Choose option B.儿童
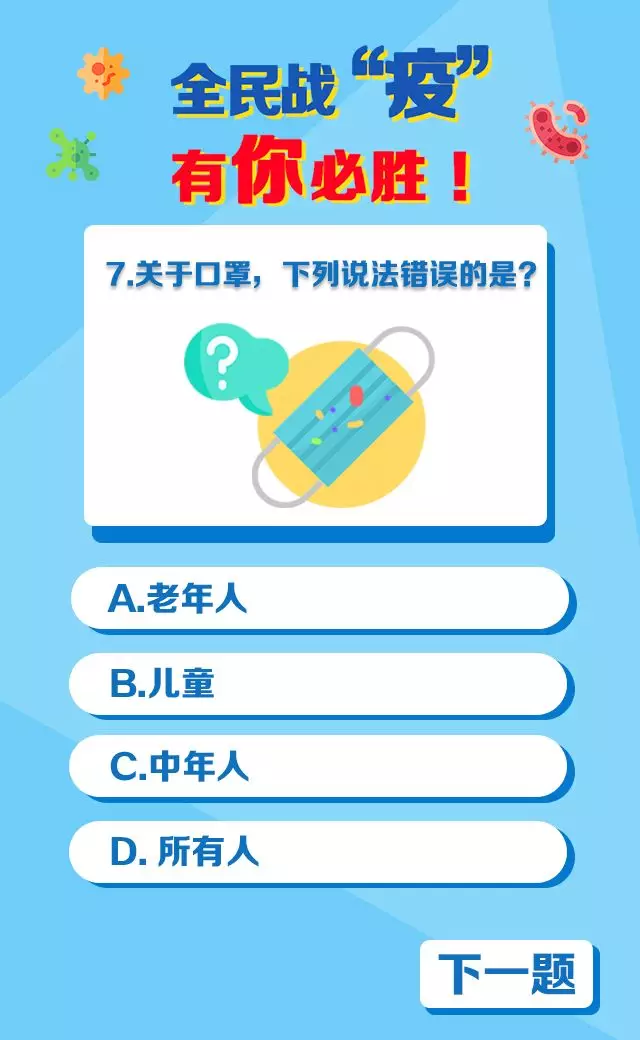Viewport: 640px width, 1040px height. [318, 684]
